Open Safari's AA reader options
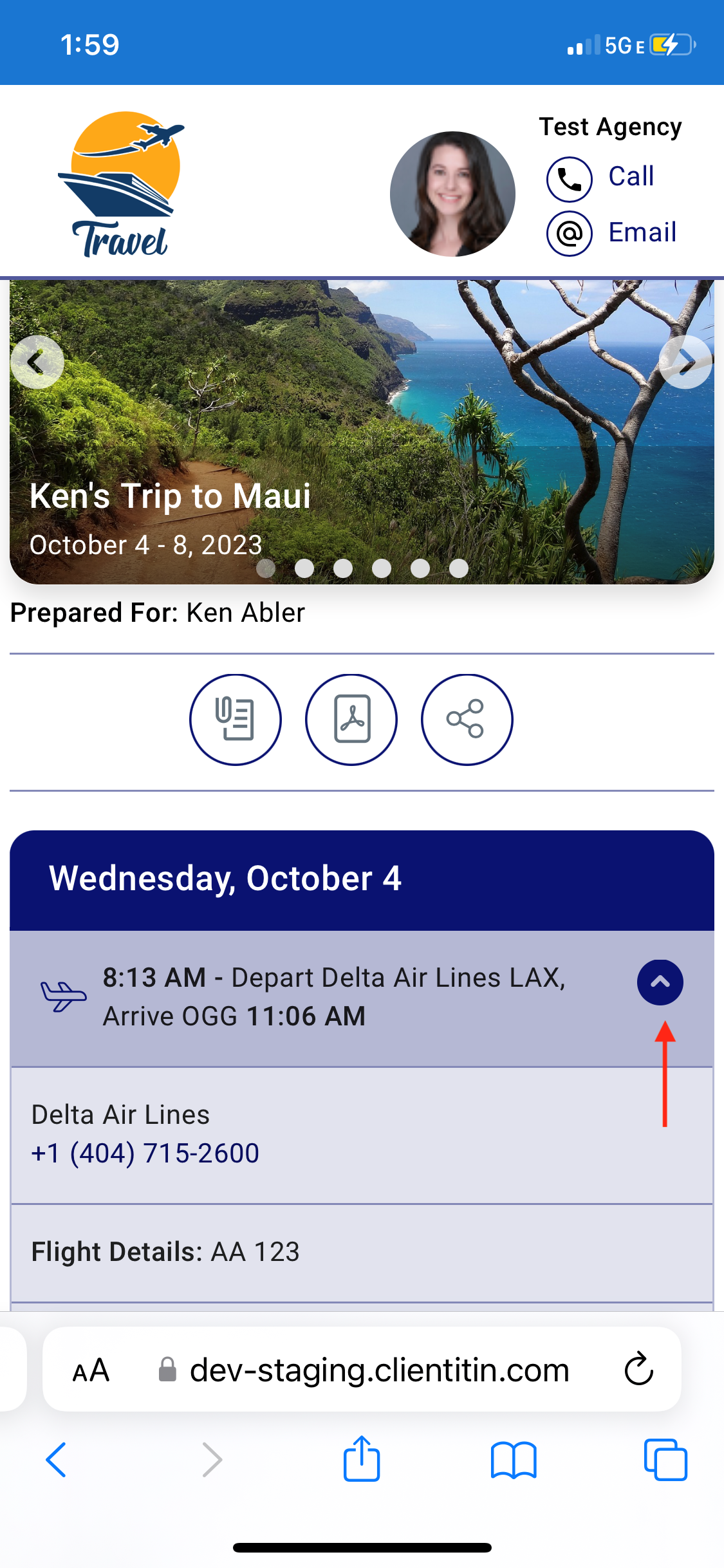This screenshot has height=1568, width=724. (x=91, y=1370)
